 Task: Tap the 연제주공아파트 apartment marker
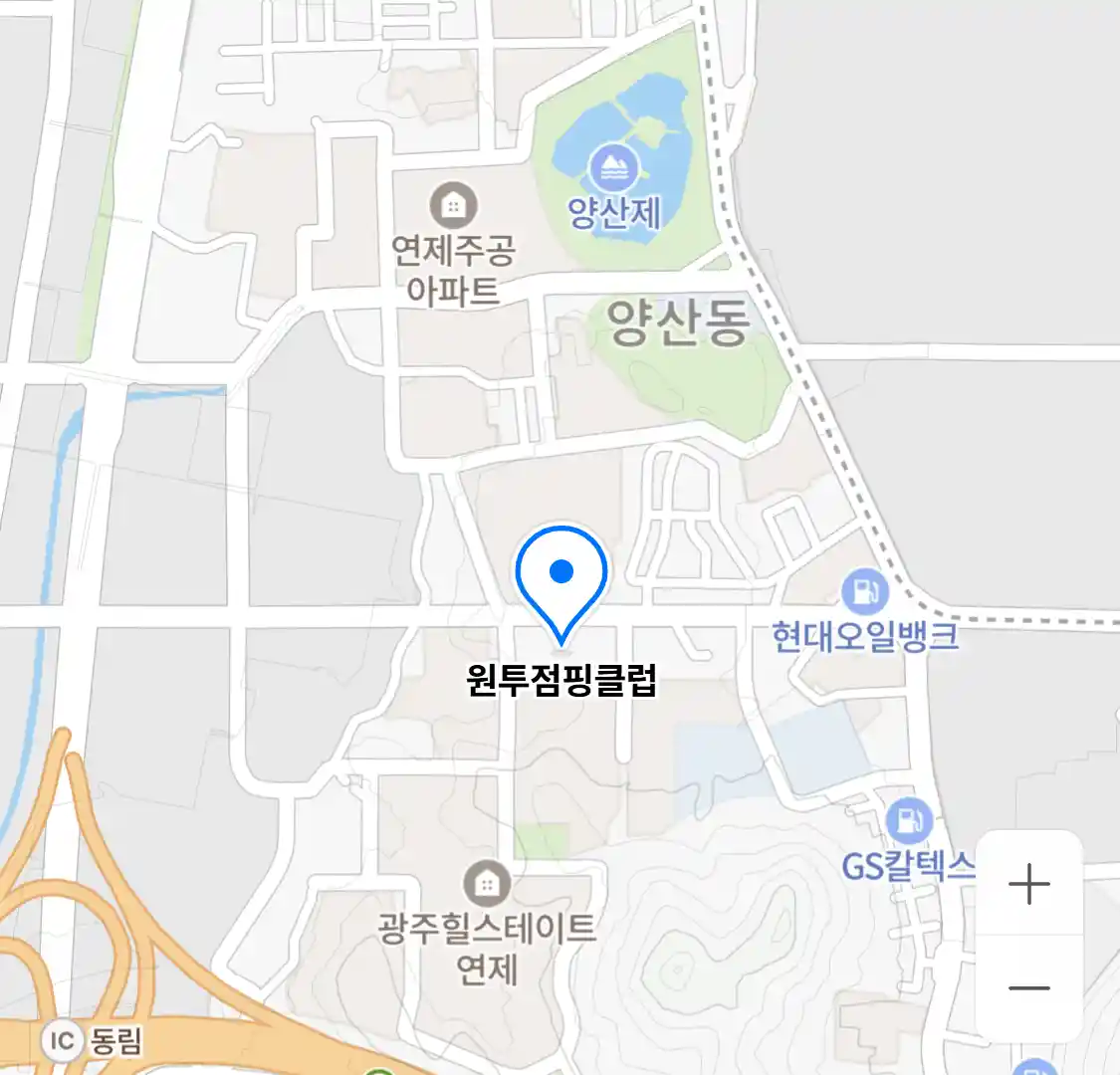pos(453,207)
